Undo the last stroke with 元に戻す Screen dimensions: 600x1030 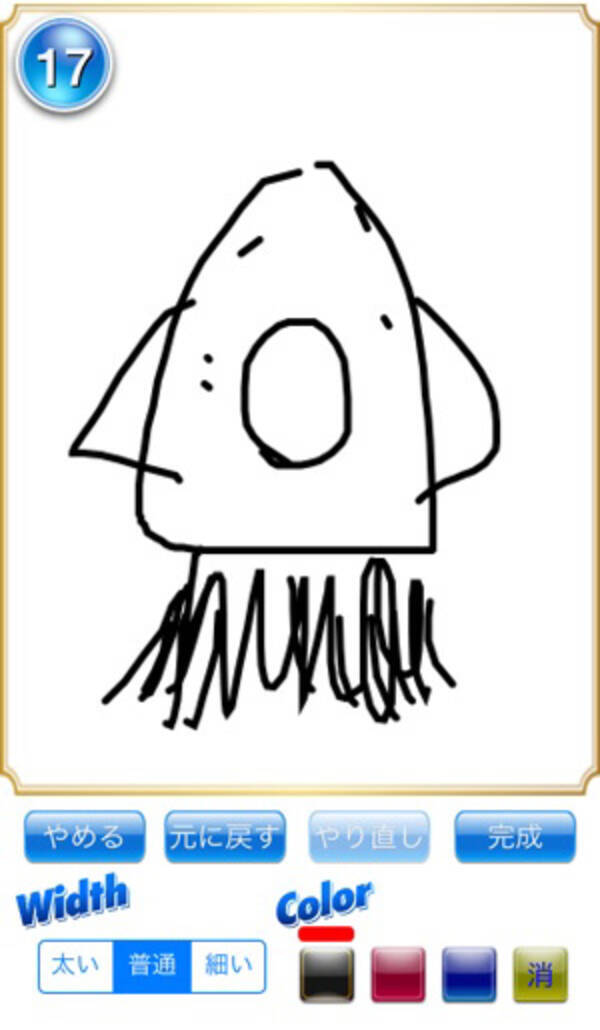click(x=226, y=836)
